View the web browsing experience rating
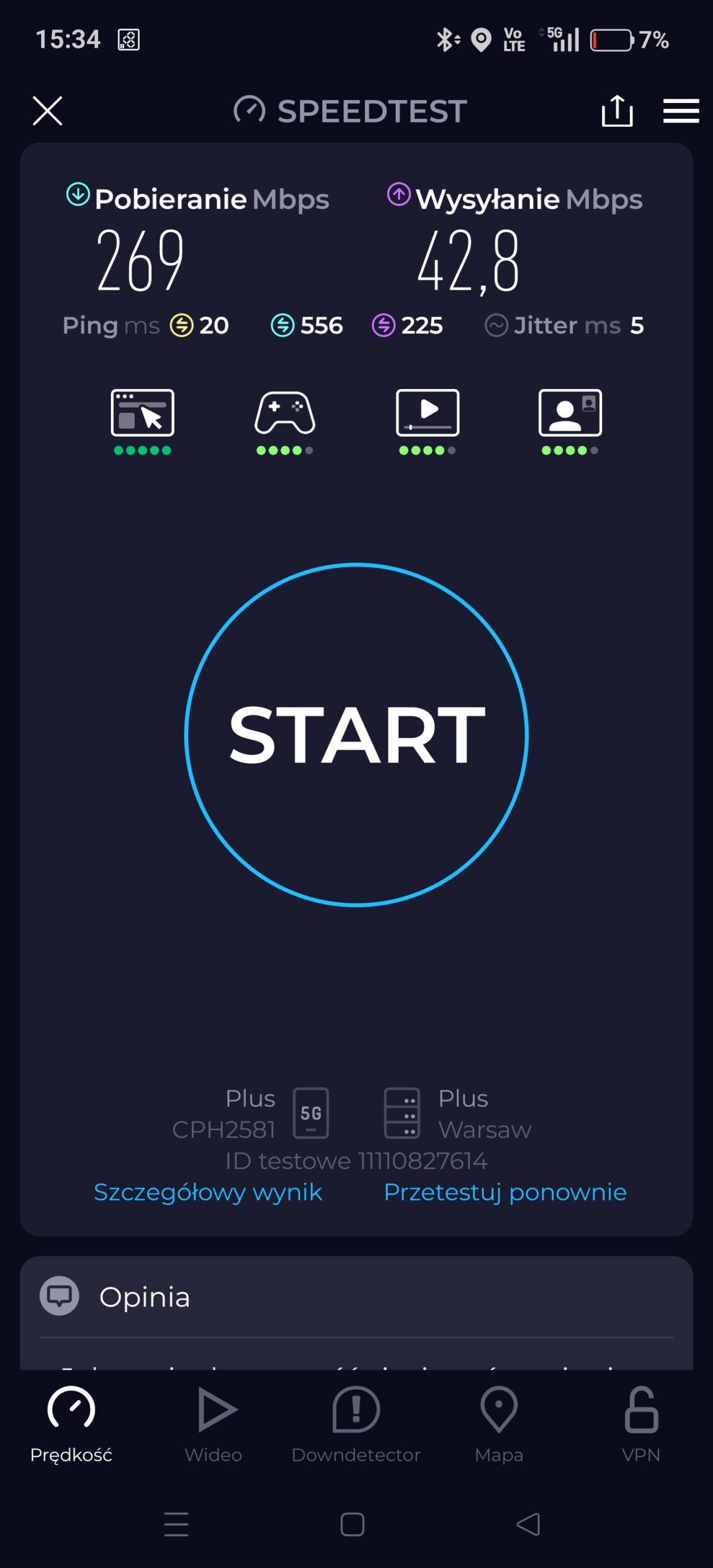Viewport: 713px width, 1568px height. coord(142,420)
